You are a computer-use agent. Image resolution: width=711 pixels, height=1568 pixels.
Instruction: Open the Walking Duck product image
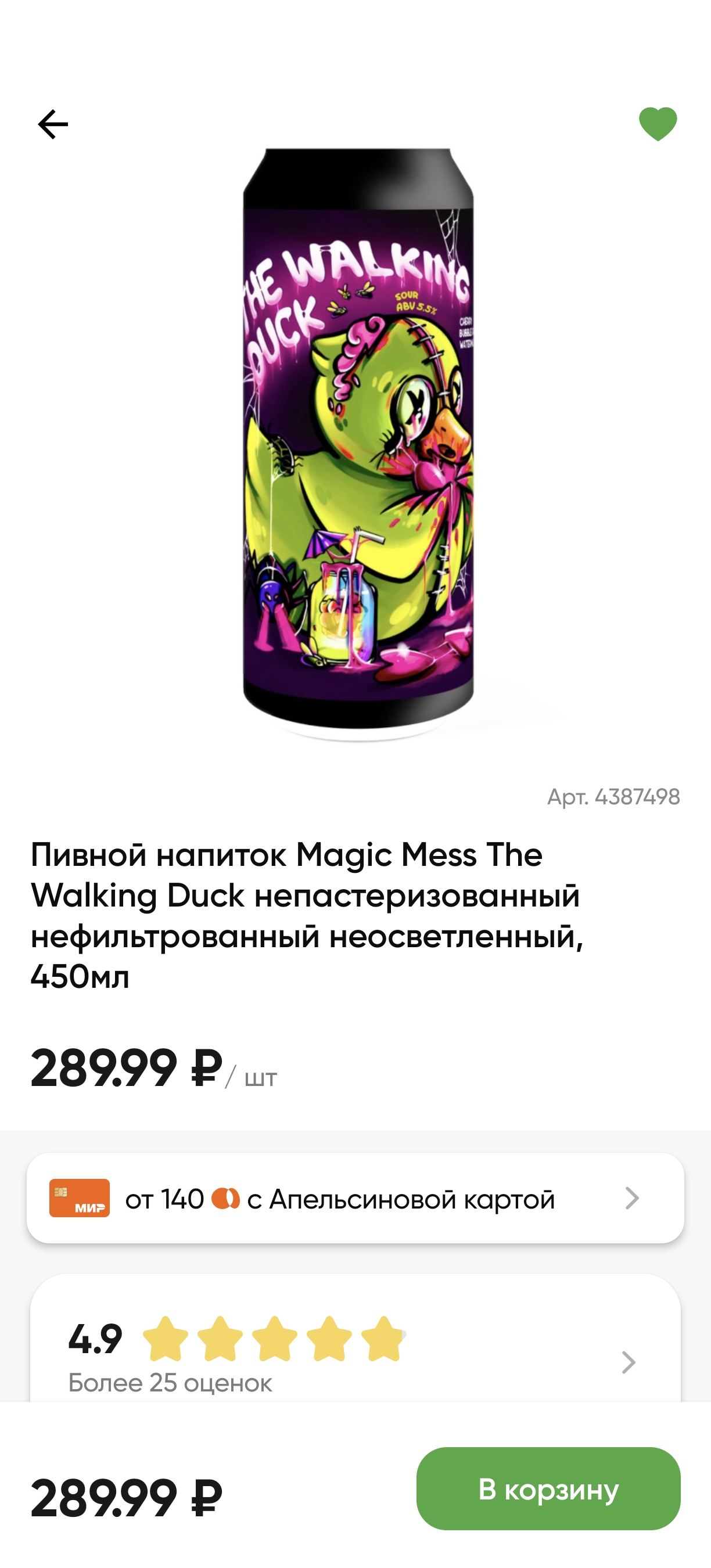pyautogui.click(x=358, y=444)
